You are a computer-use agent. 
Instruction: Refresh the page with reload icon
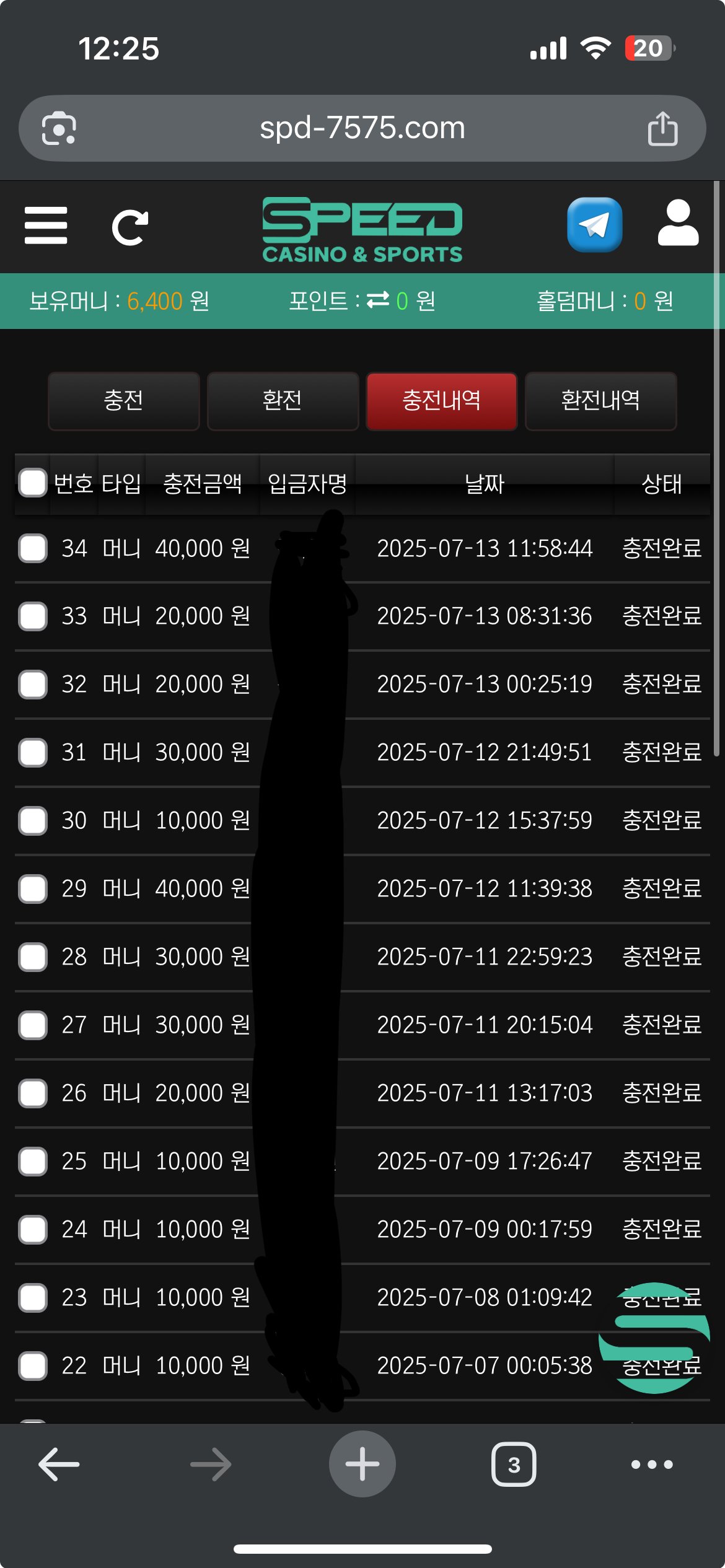[x=130, y=227]
